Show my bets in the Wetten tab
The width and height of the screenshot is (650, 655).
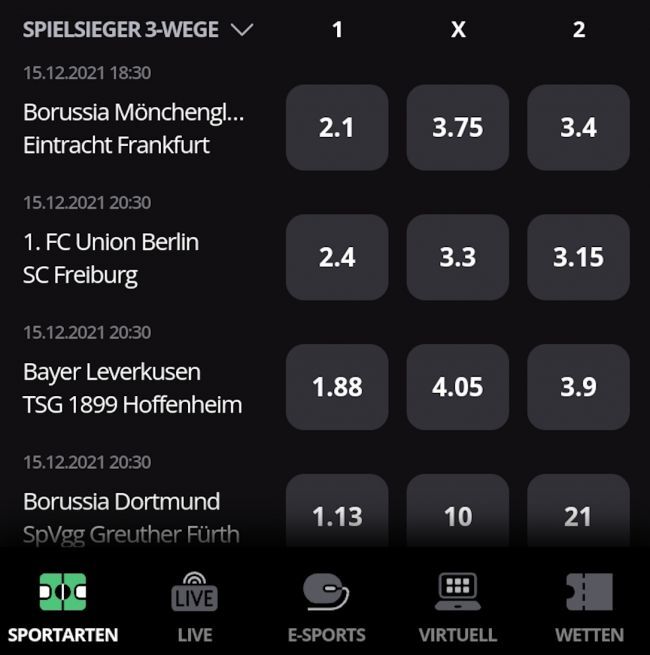589,607
